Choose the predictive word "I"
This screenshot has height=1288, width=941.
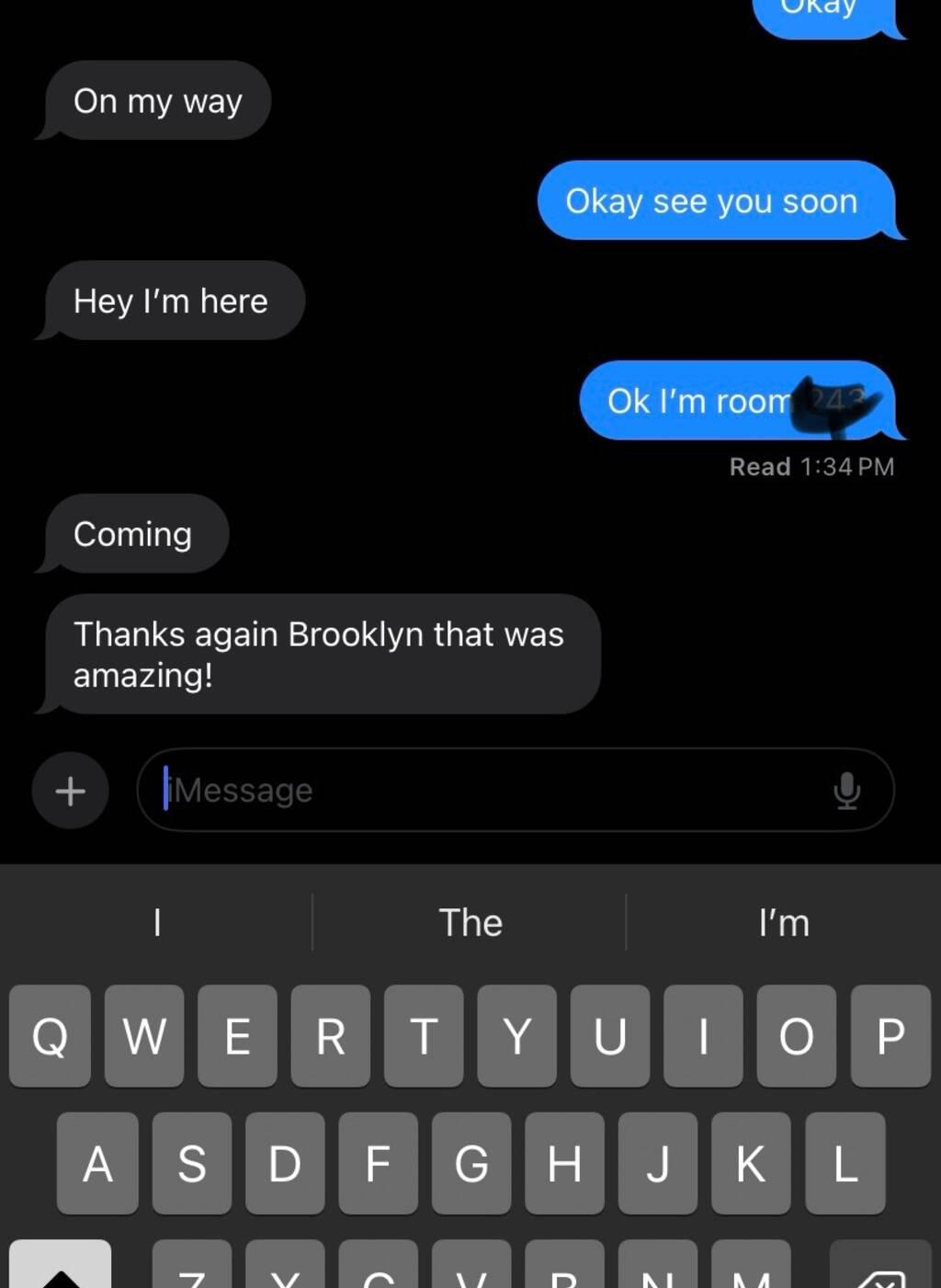click(x=157, y=922)
